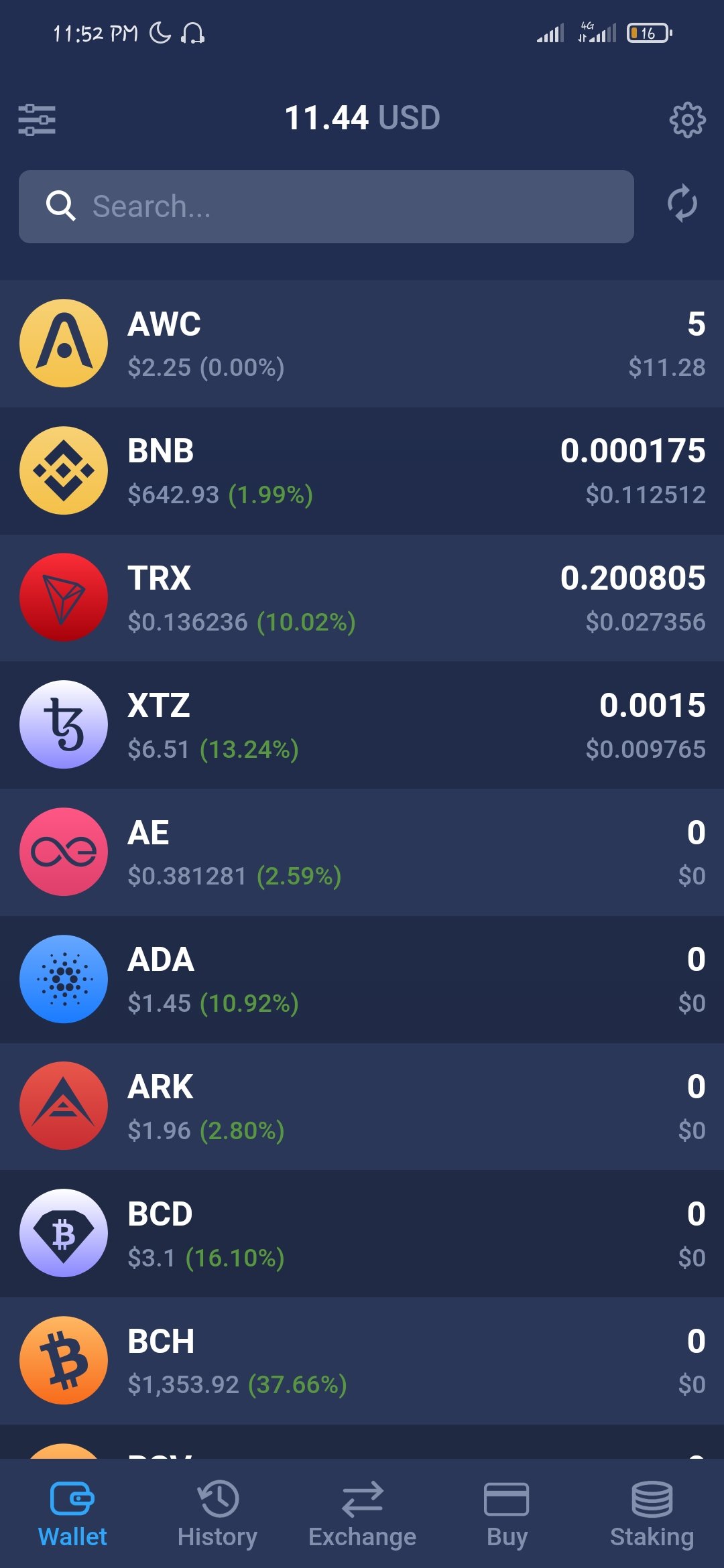Open the AWC coin row
The image size is (724, 1568).
(362, 344)
